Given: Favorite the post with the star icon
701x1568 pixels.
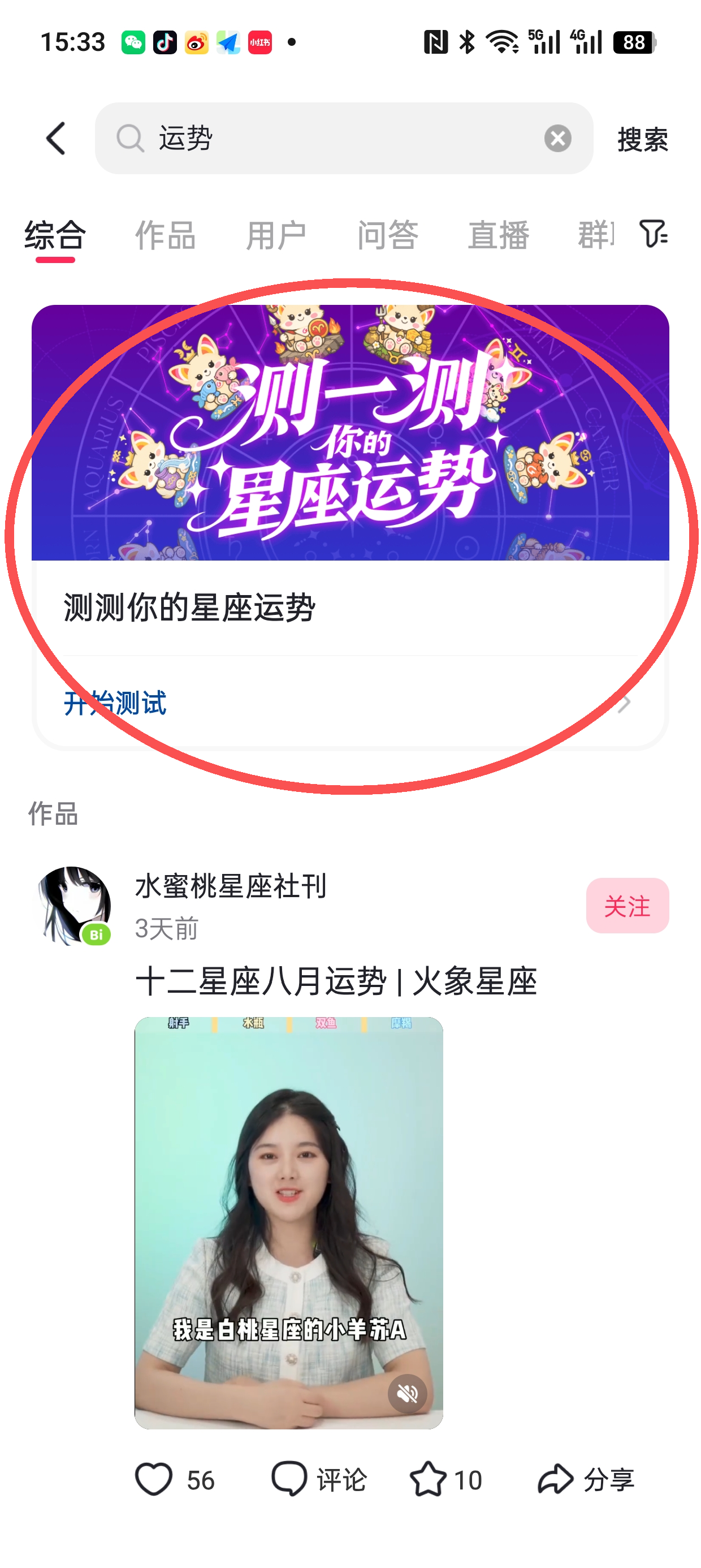Looking at the screenshot, I should point(445,1480).
